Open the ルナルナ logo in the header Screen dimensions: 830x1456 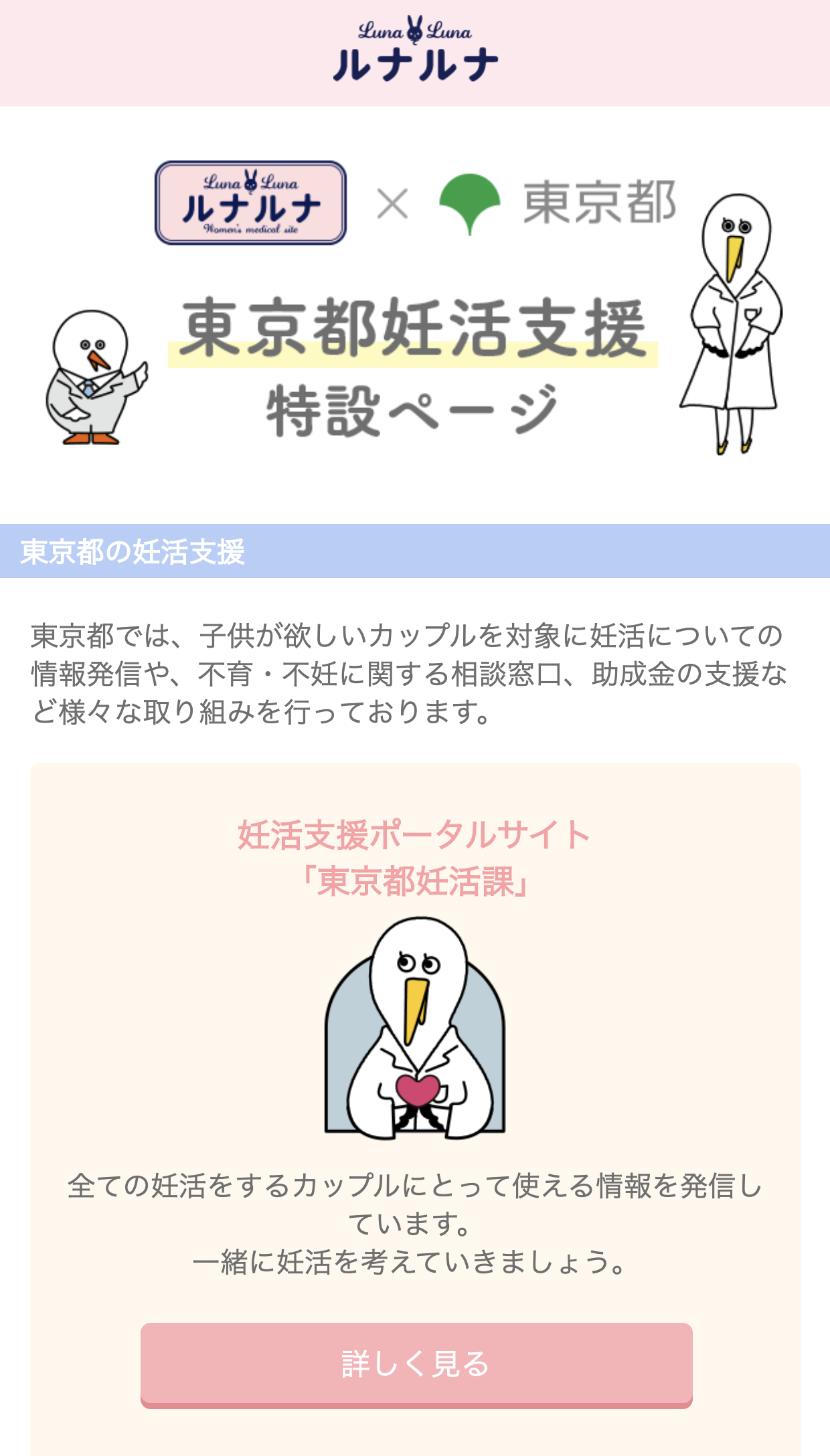(415, 51)
